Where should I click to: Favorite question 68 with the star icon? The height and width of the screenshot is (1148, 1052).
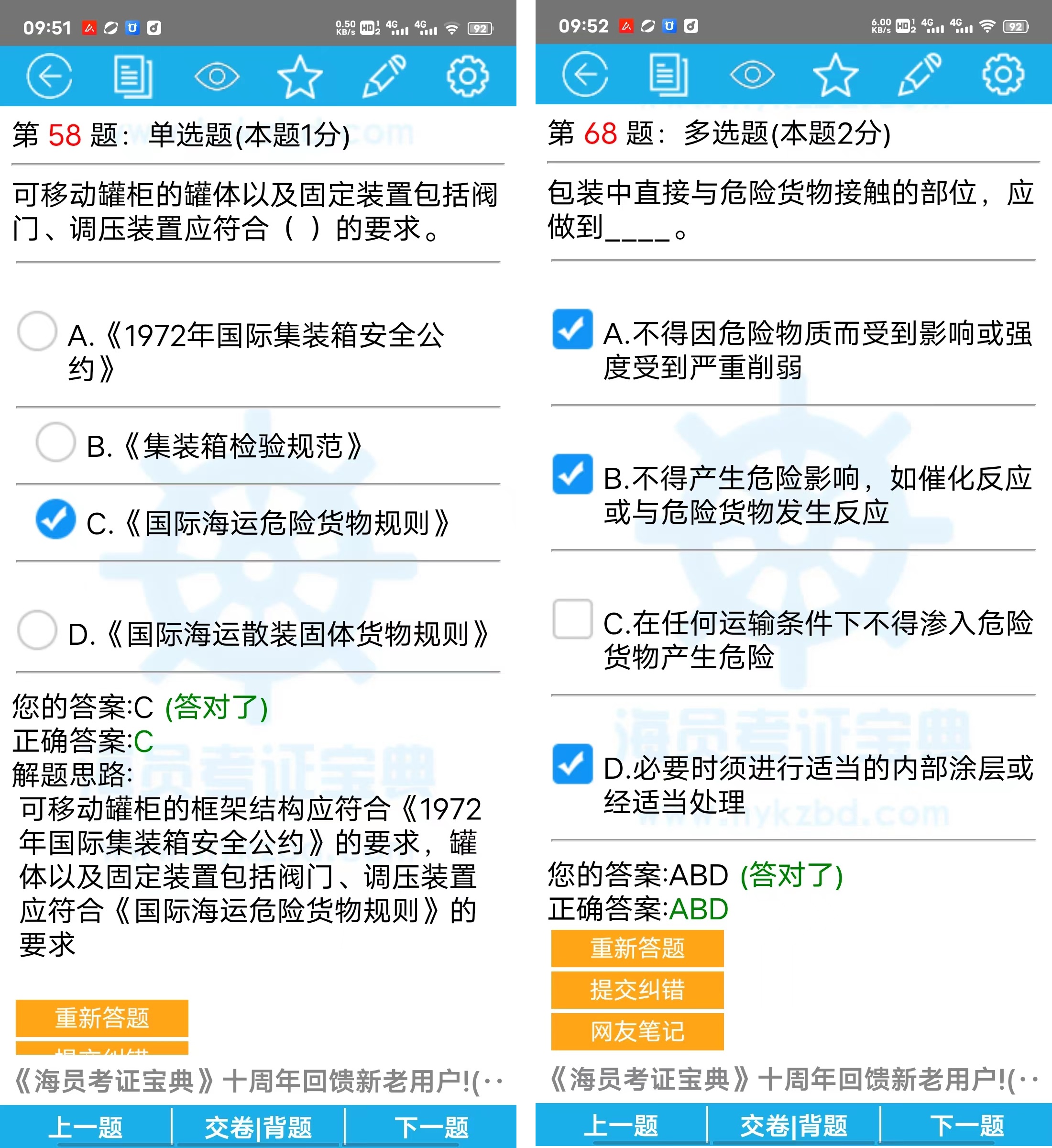click(x=835, y=74)
